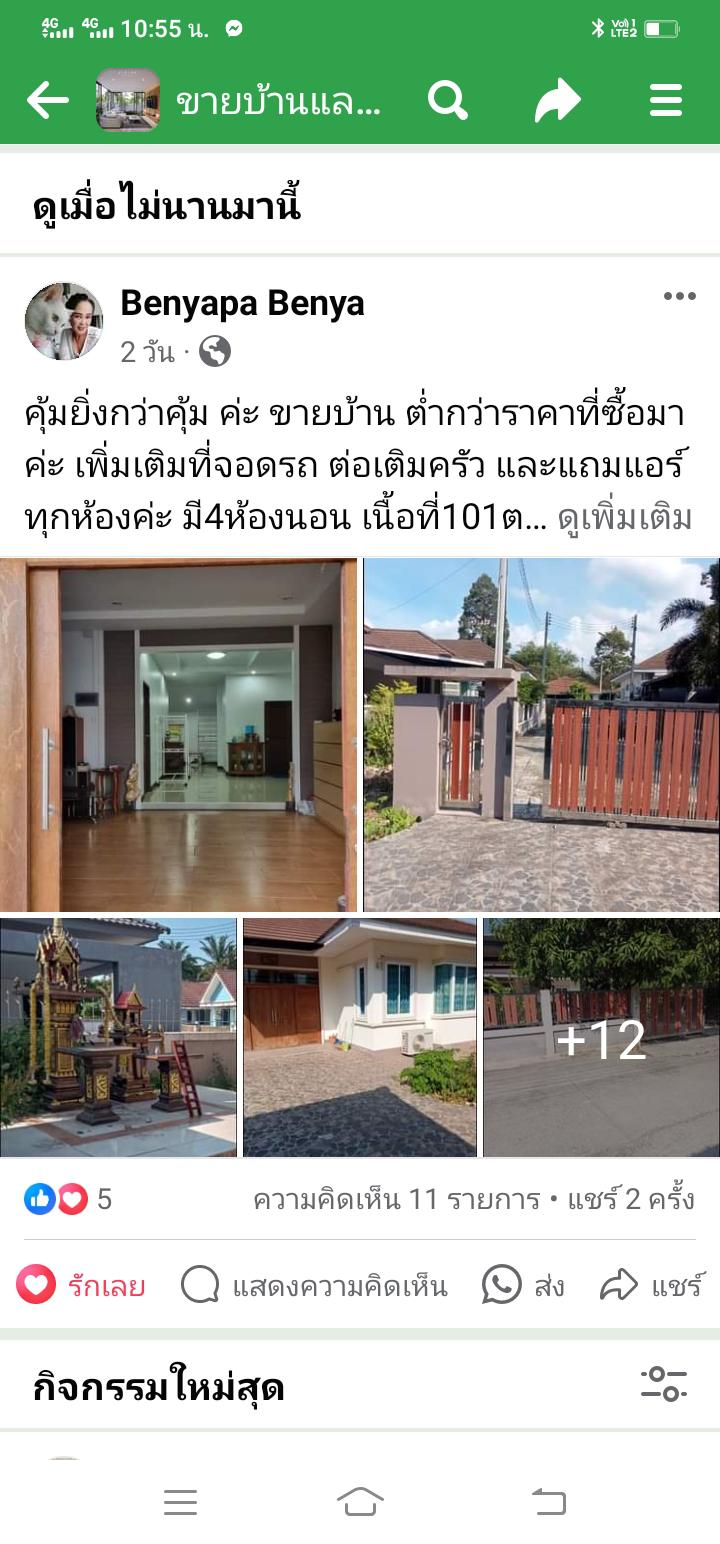The image size is (720, 1544).
Task: Open the photo of the spirit house shrine
Action: click(118, 1038)
